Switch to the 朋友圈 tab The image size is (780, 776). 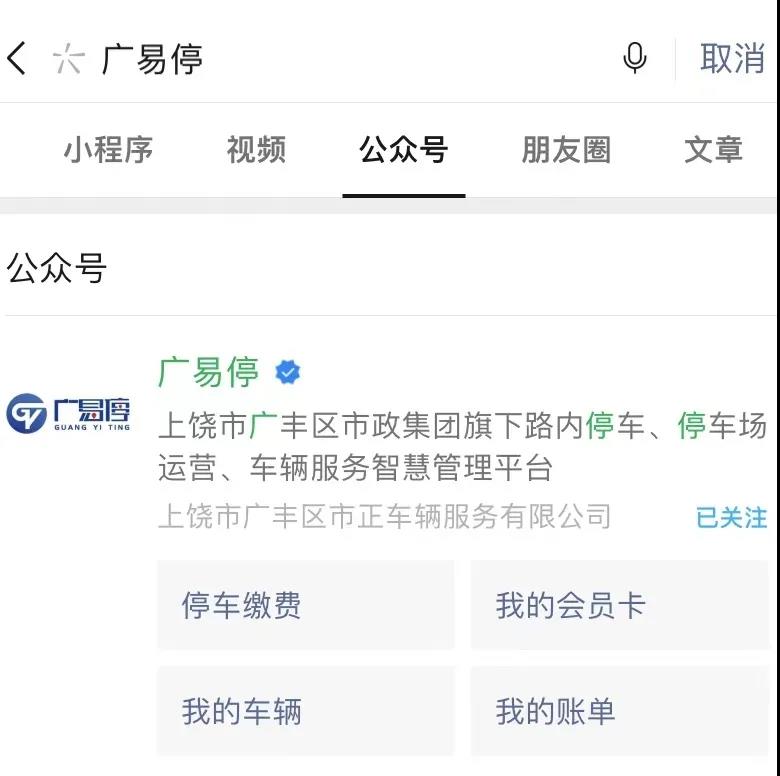[x=566, y=150]
